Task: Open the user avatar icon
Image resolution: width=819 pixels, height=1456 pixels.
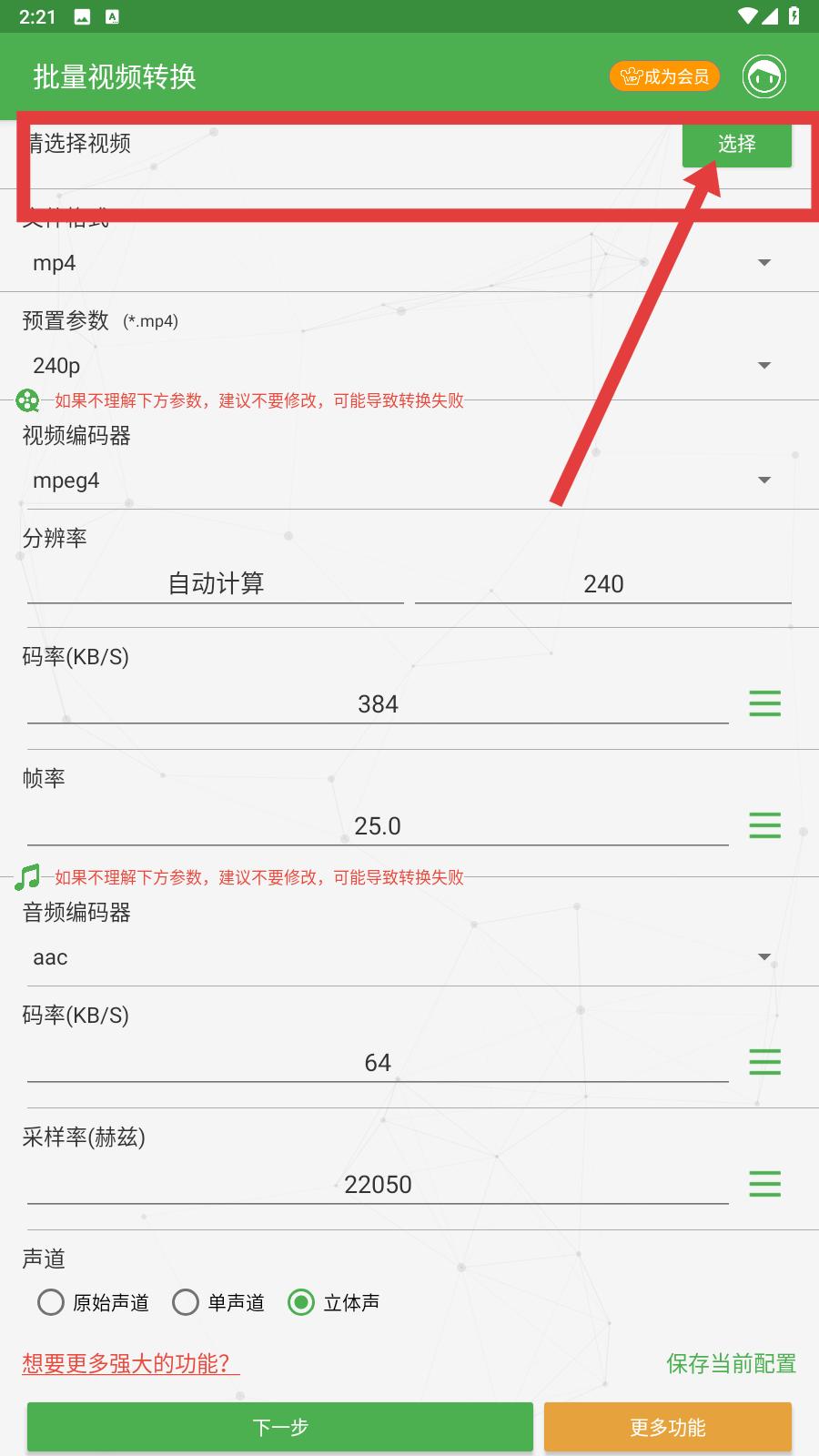Action: click(x=763, y=76)
